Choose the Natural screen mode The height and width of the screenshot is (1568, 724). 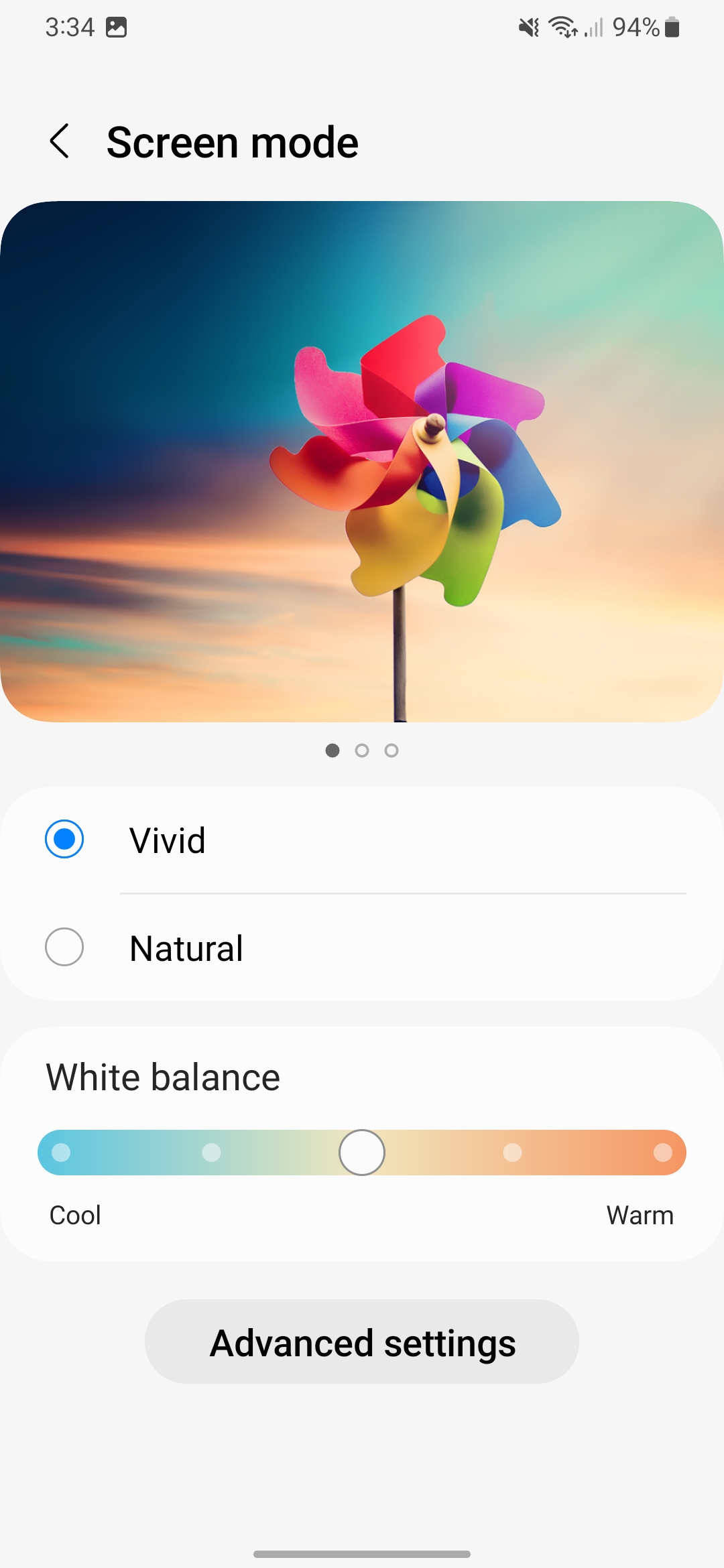pos(362,948)
